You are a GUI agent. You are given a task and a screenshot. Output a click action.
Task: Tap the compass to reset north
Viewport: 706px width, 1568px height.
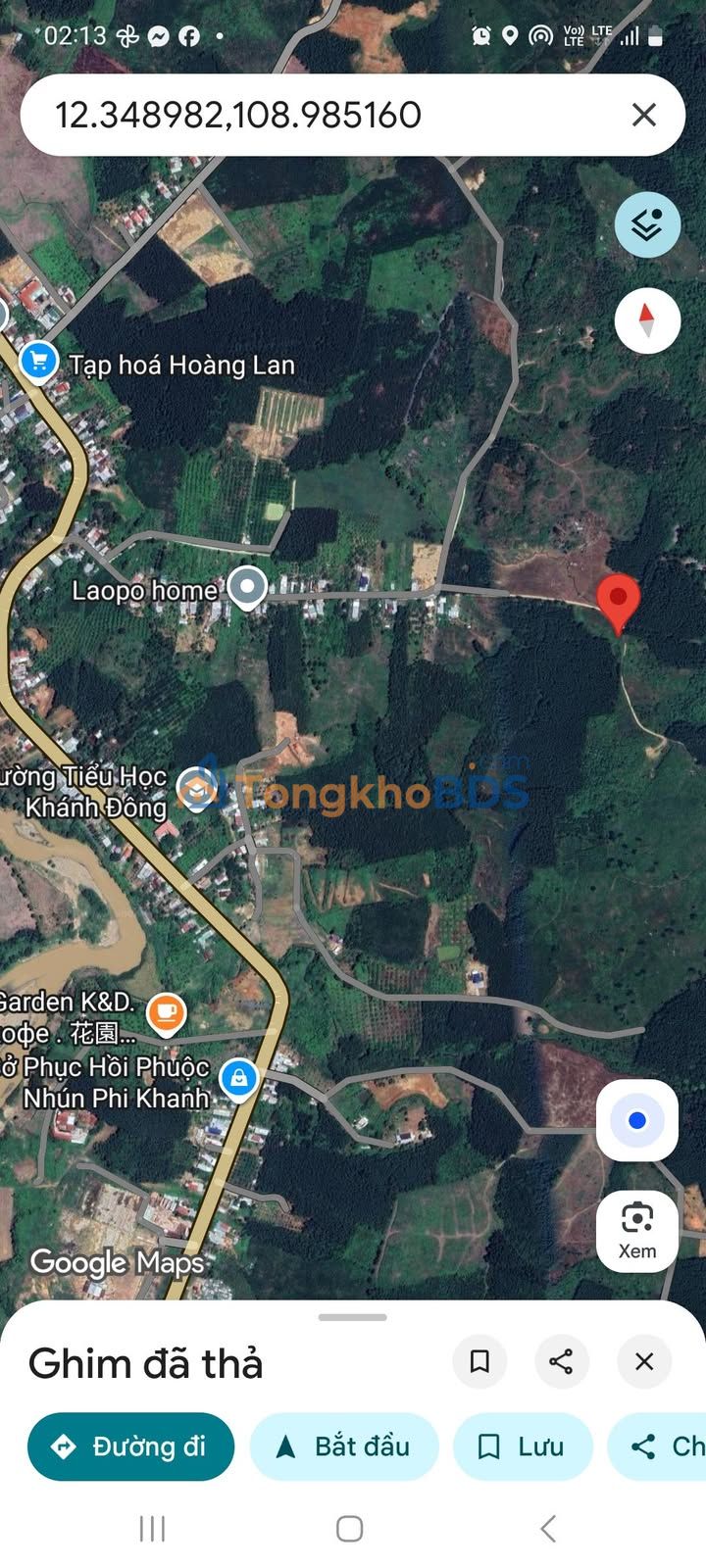647,320
